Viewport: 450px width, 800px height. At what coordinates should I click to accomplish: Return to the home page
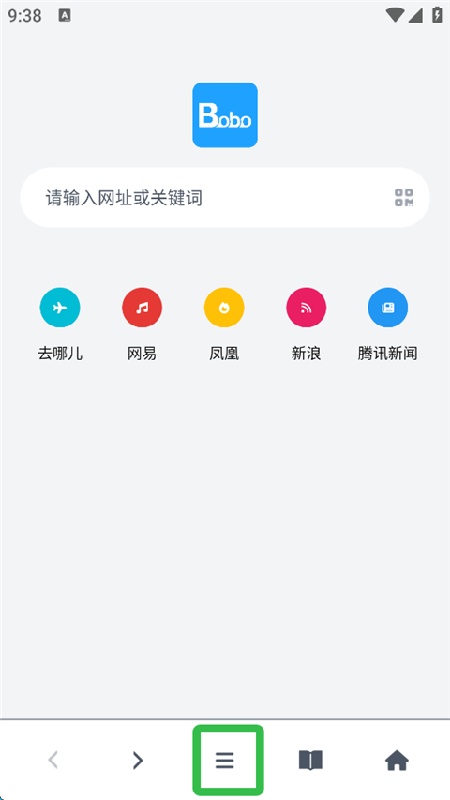pyautogui.click(x=397, y=761)
